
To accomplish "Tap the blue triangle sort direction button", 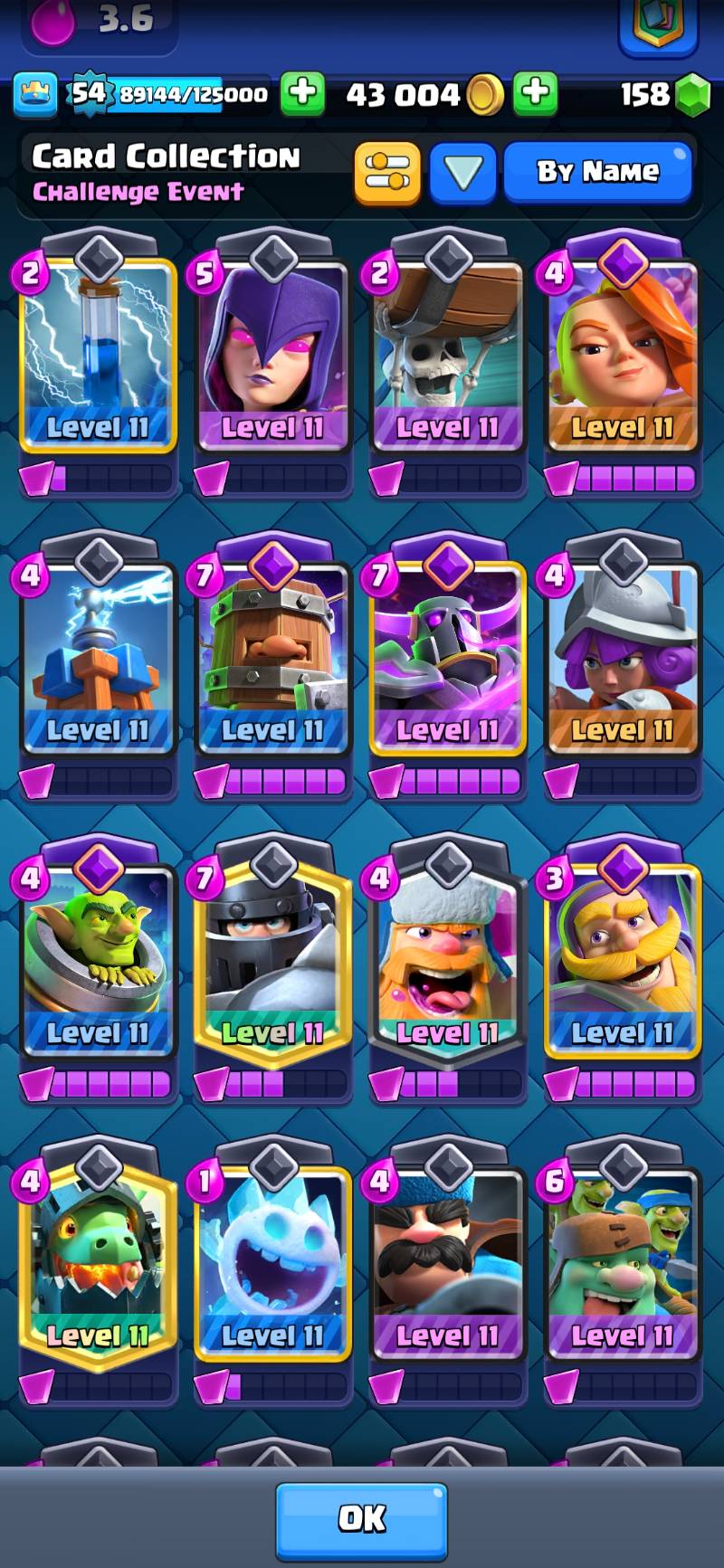I will (462, 172).
